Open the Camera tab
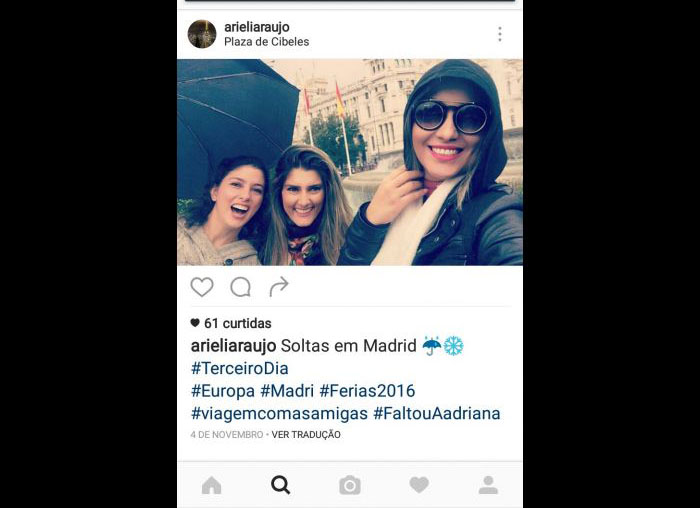 (349, 485)
